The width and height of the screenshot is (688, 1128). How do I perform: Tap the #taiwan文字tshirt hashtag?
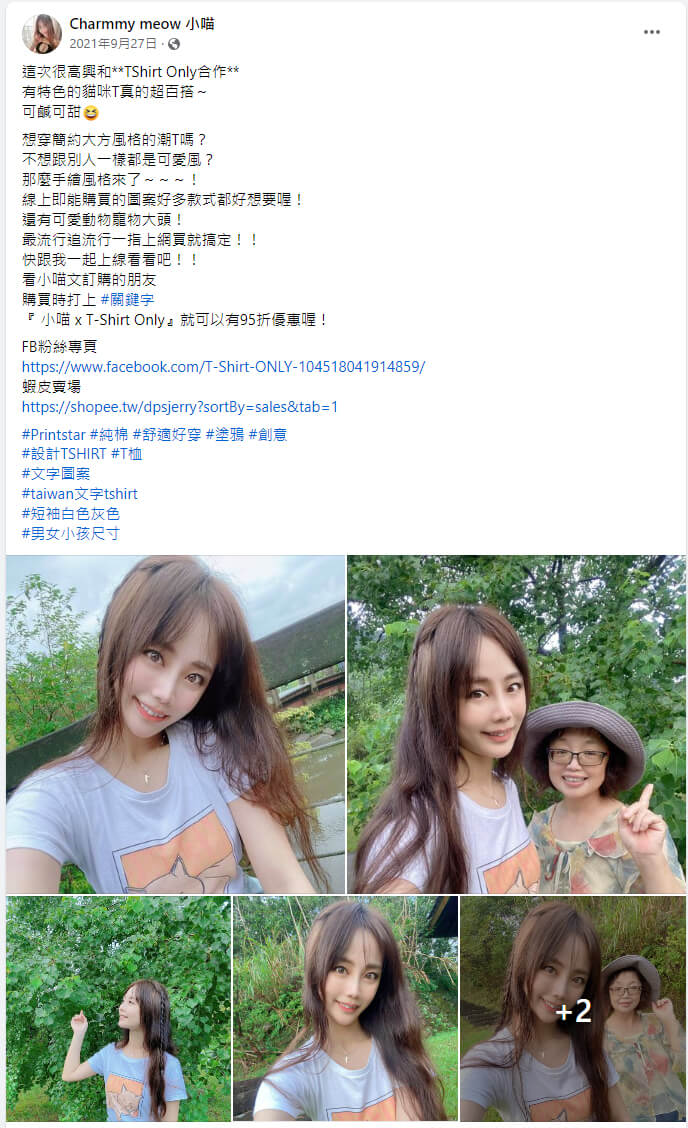pos(80,494)
